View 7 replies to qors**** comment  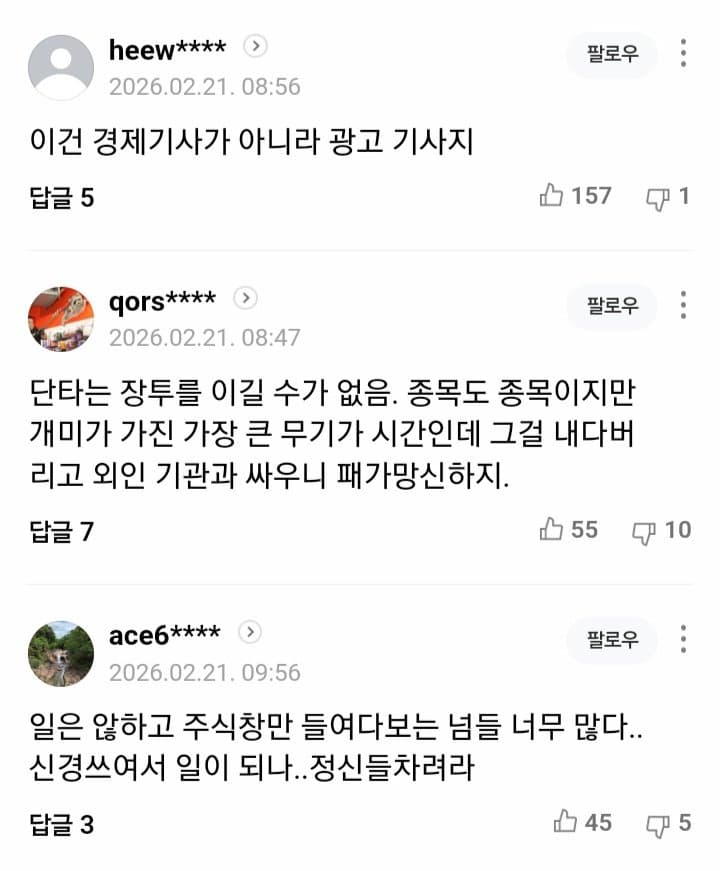pos(62,531)
